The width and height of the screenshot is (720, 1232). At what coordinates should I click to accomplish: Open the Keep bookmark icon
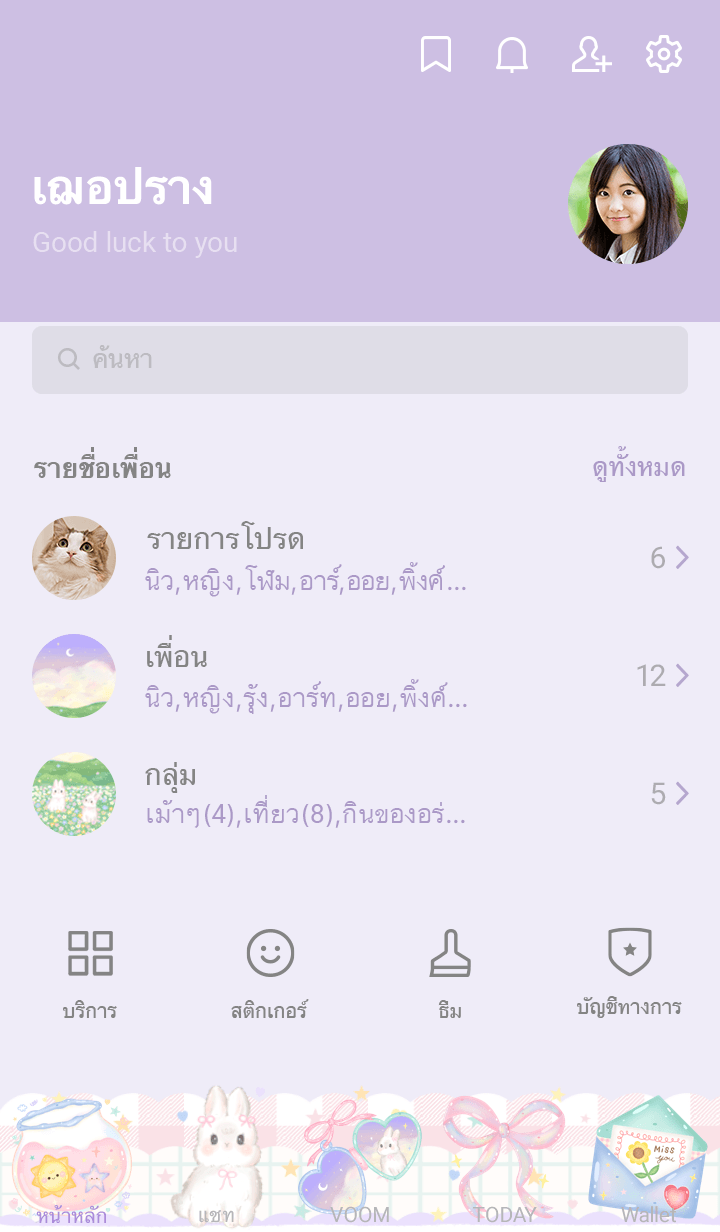[435, 55]
